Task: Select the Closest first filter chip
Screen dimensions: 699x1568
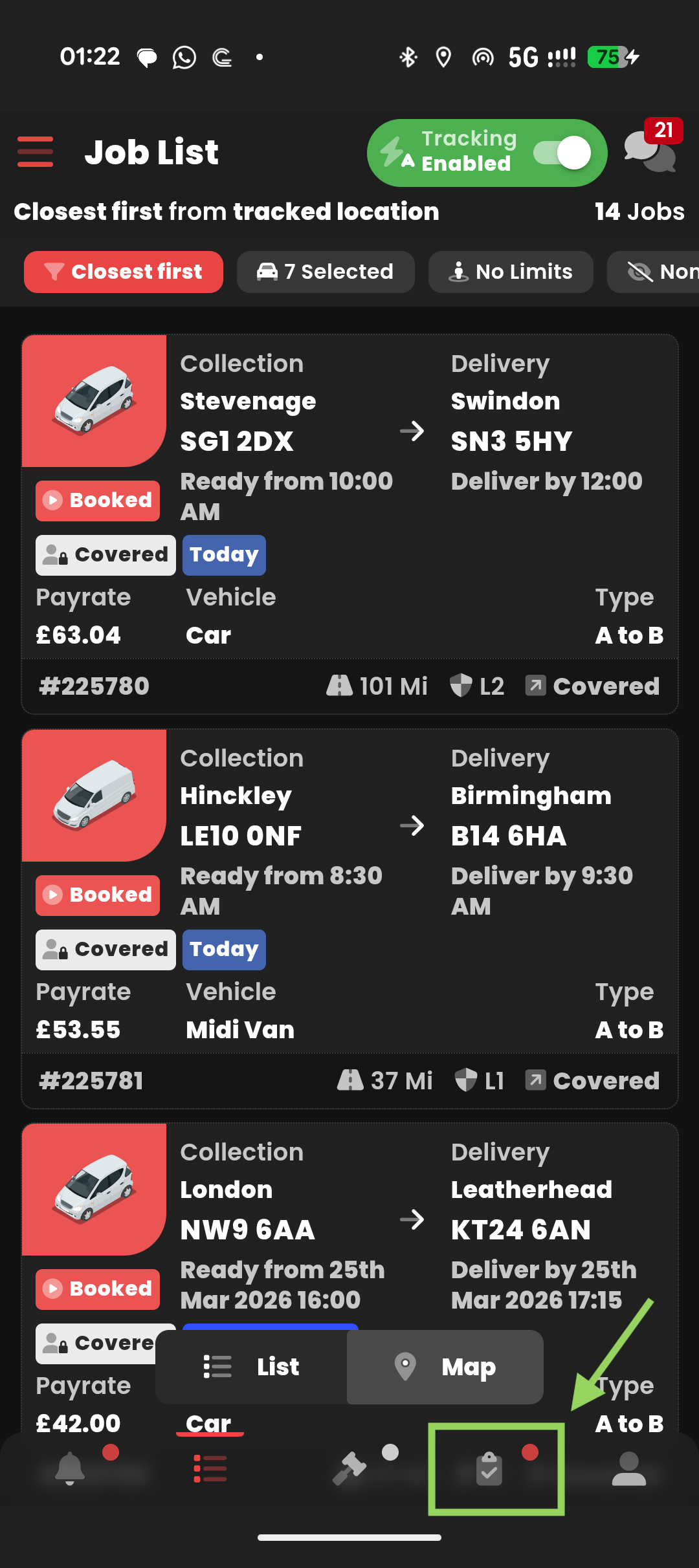Action: pos(124,272)
